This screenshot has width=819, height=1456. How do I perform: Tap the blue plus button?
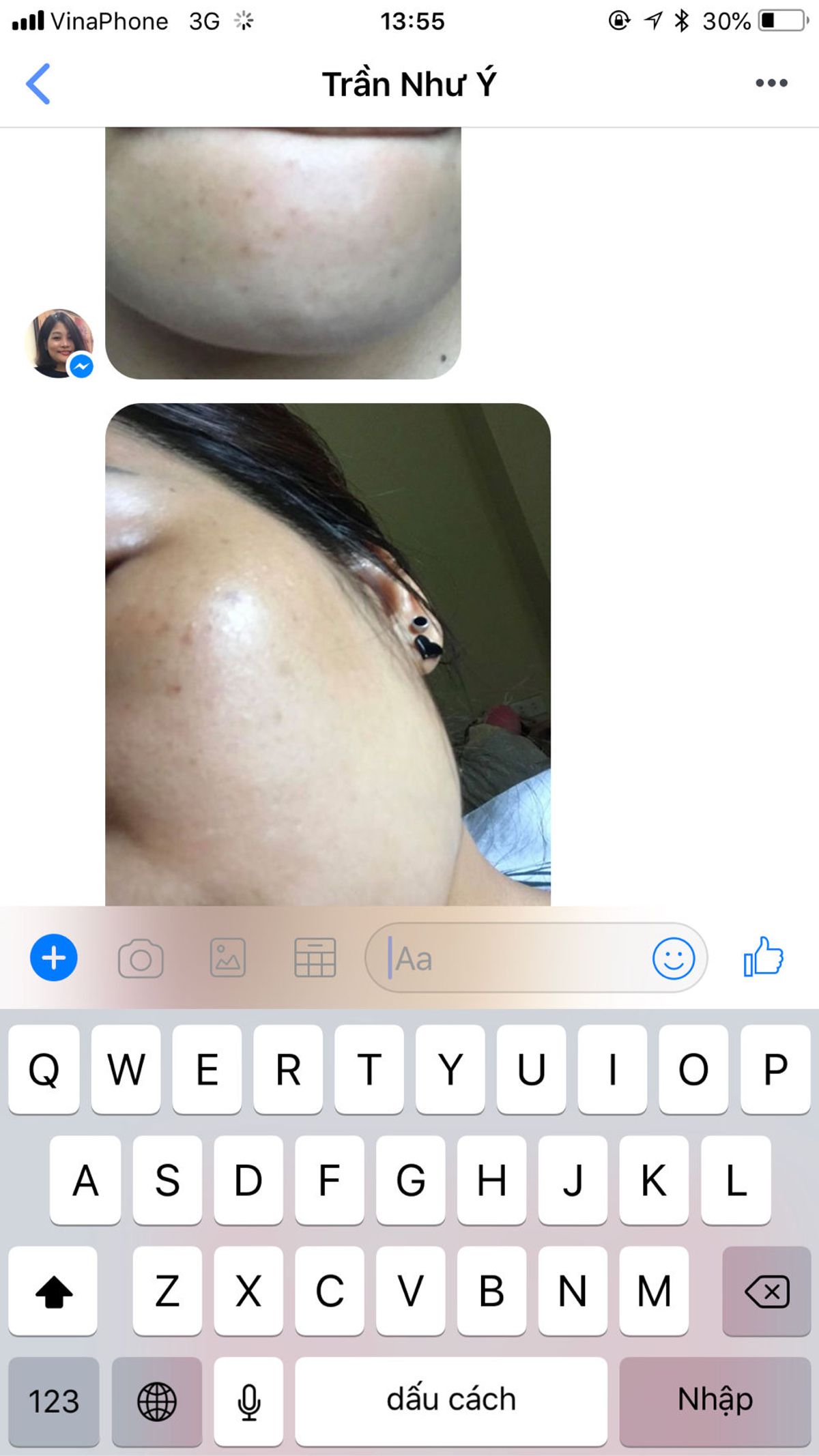54,957
